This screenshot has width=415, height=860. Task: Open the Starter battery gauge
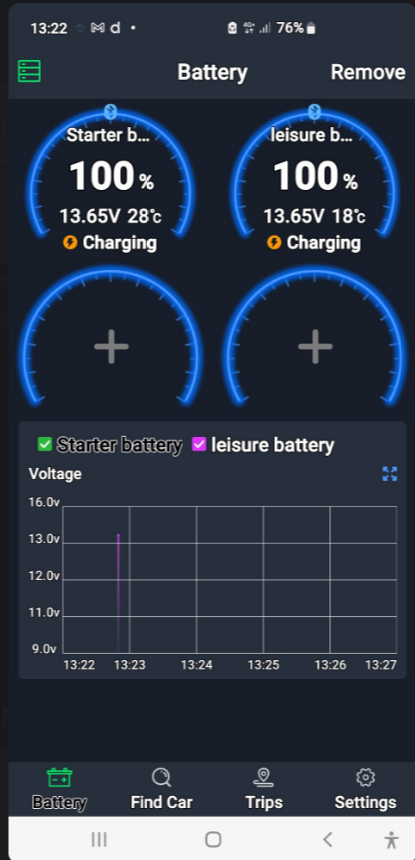[x=111, y=178]
